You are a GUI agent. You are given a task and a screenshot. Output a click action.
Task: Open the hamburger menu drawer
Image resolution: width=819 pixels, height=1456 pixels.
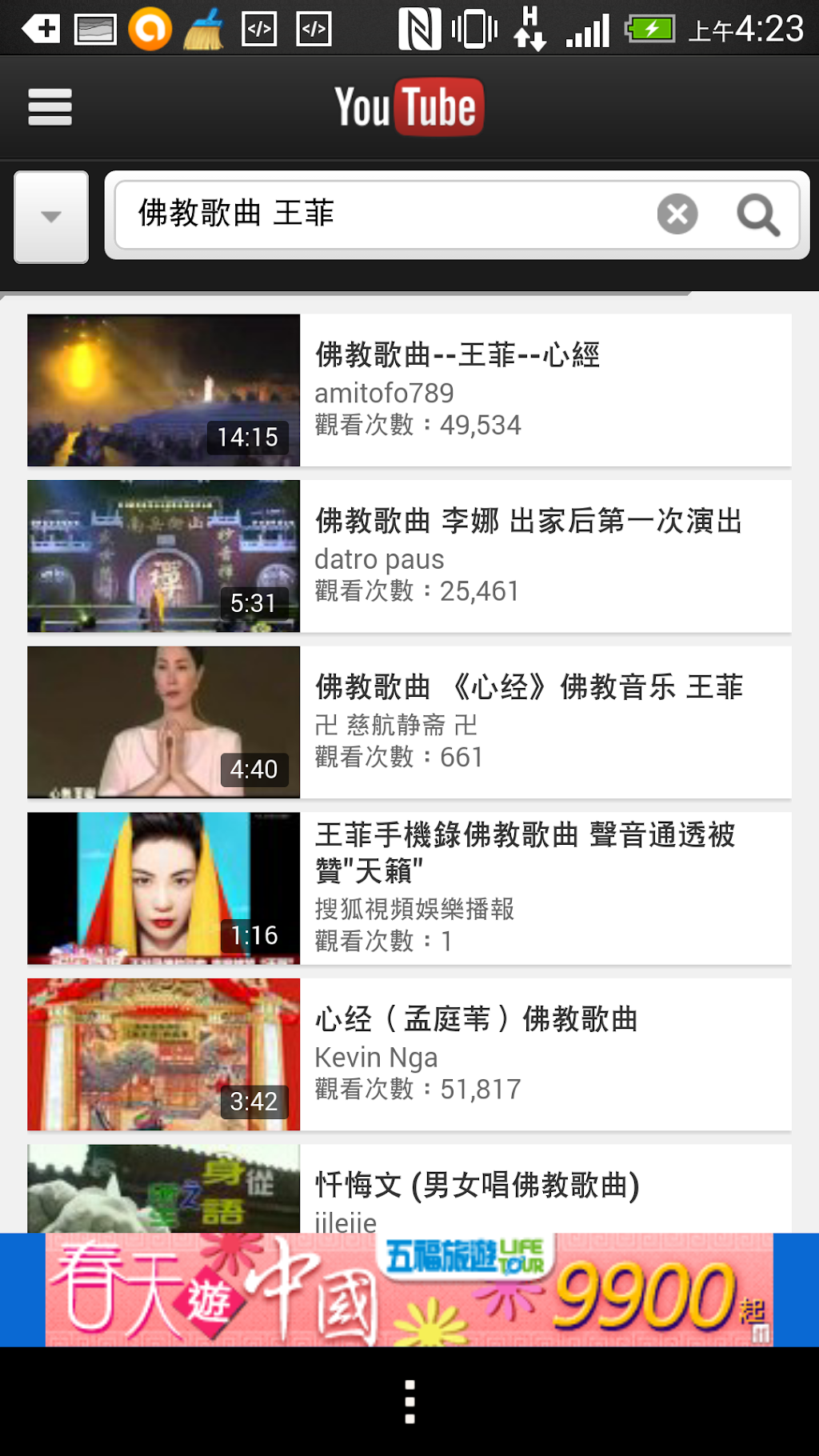click(50, 107)
